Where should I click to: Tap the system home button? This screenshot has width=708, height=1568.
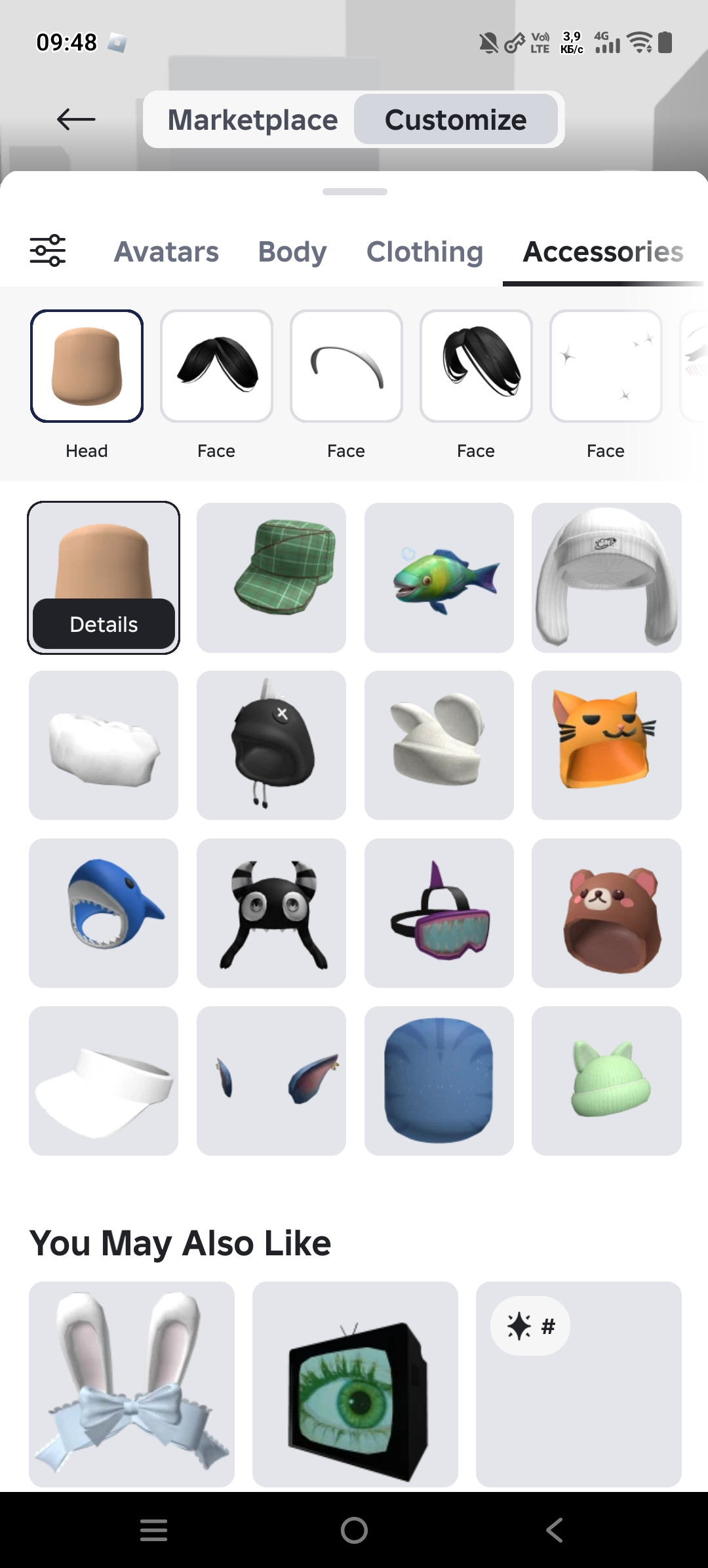point(354,1531)
